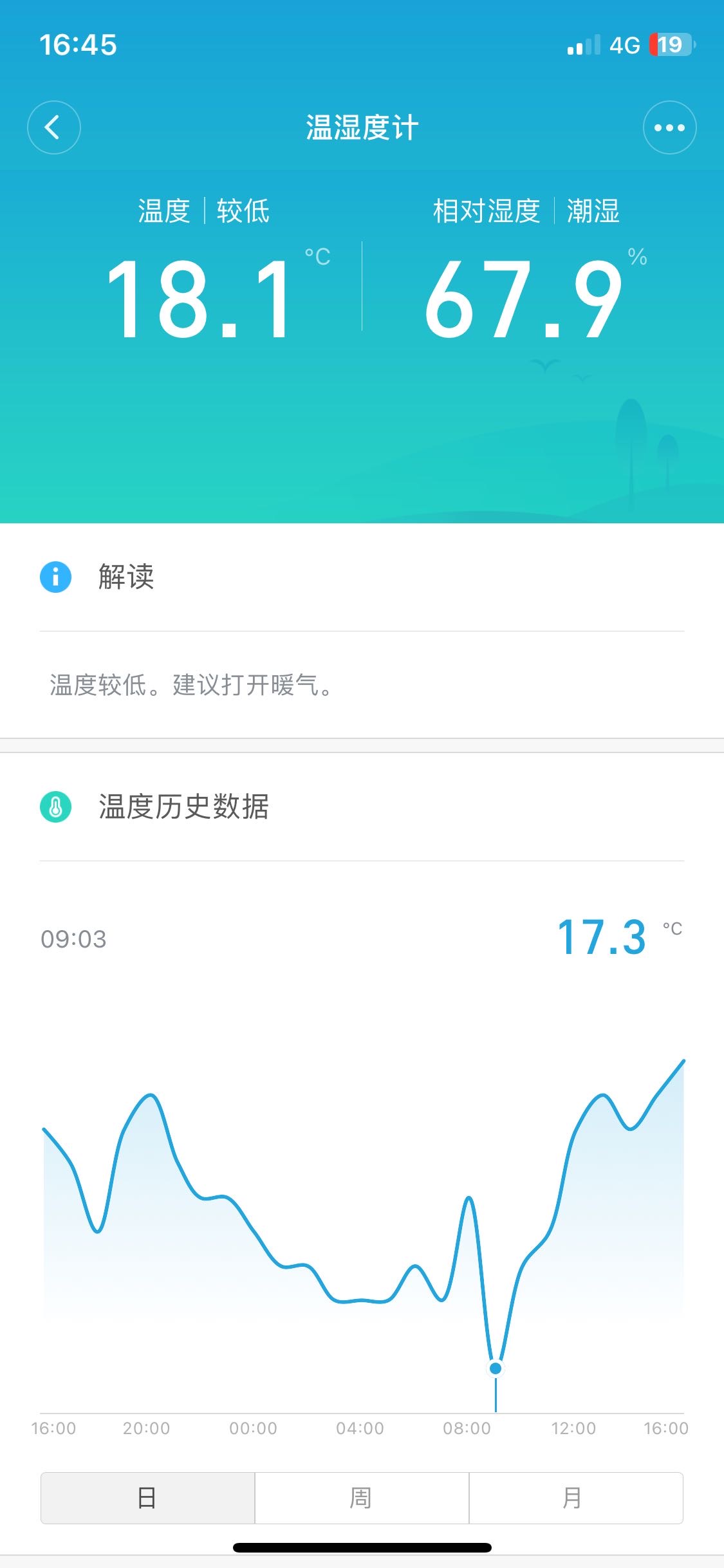Switch the chart to the 周 view
Viewport: 724px width, 1568px height.
click(x=362, y=1497)
